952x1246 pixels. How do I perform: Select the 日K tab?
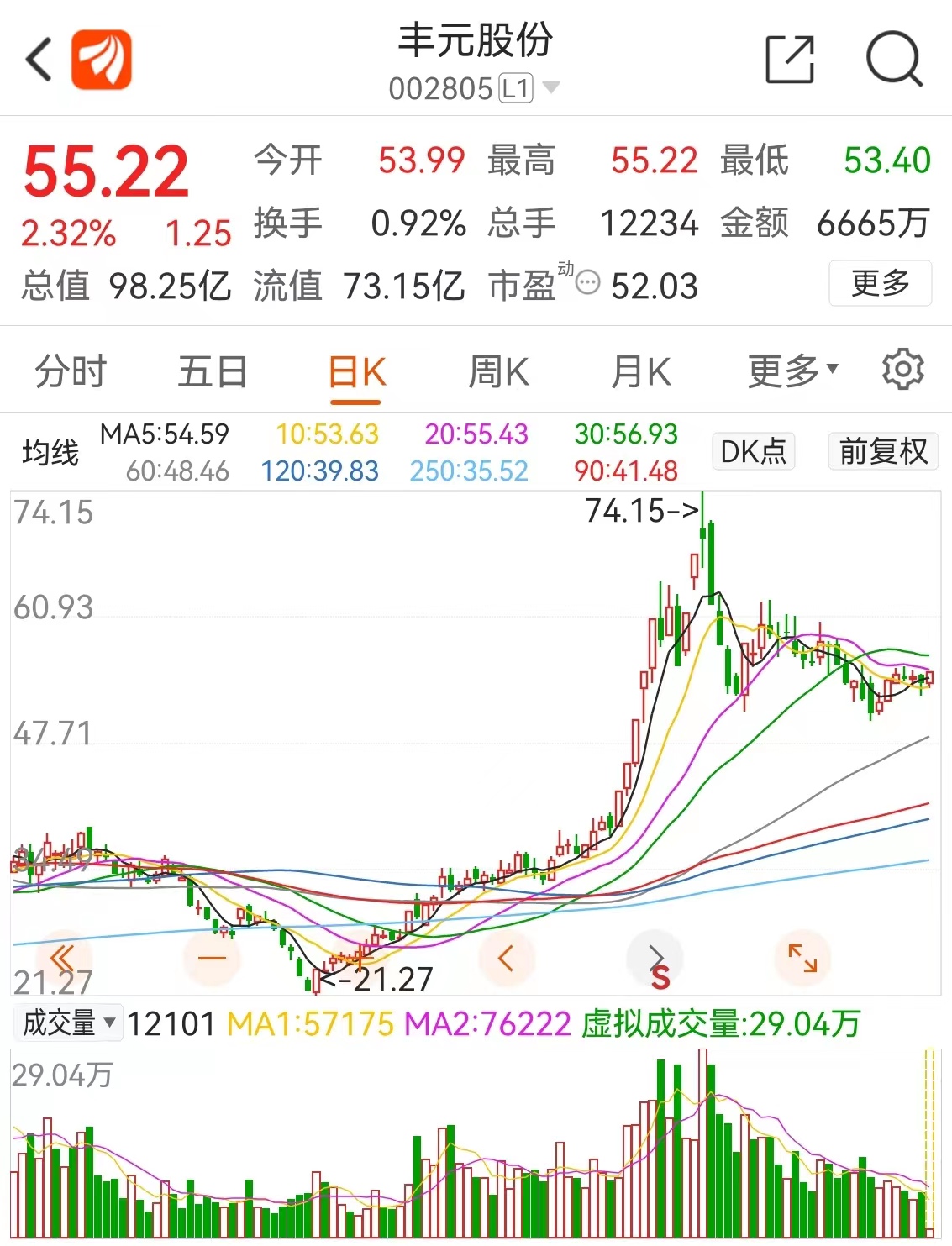pyautogui.click(x=356, y=371)
